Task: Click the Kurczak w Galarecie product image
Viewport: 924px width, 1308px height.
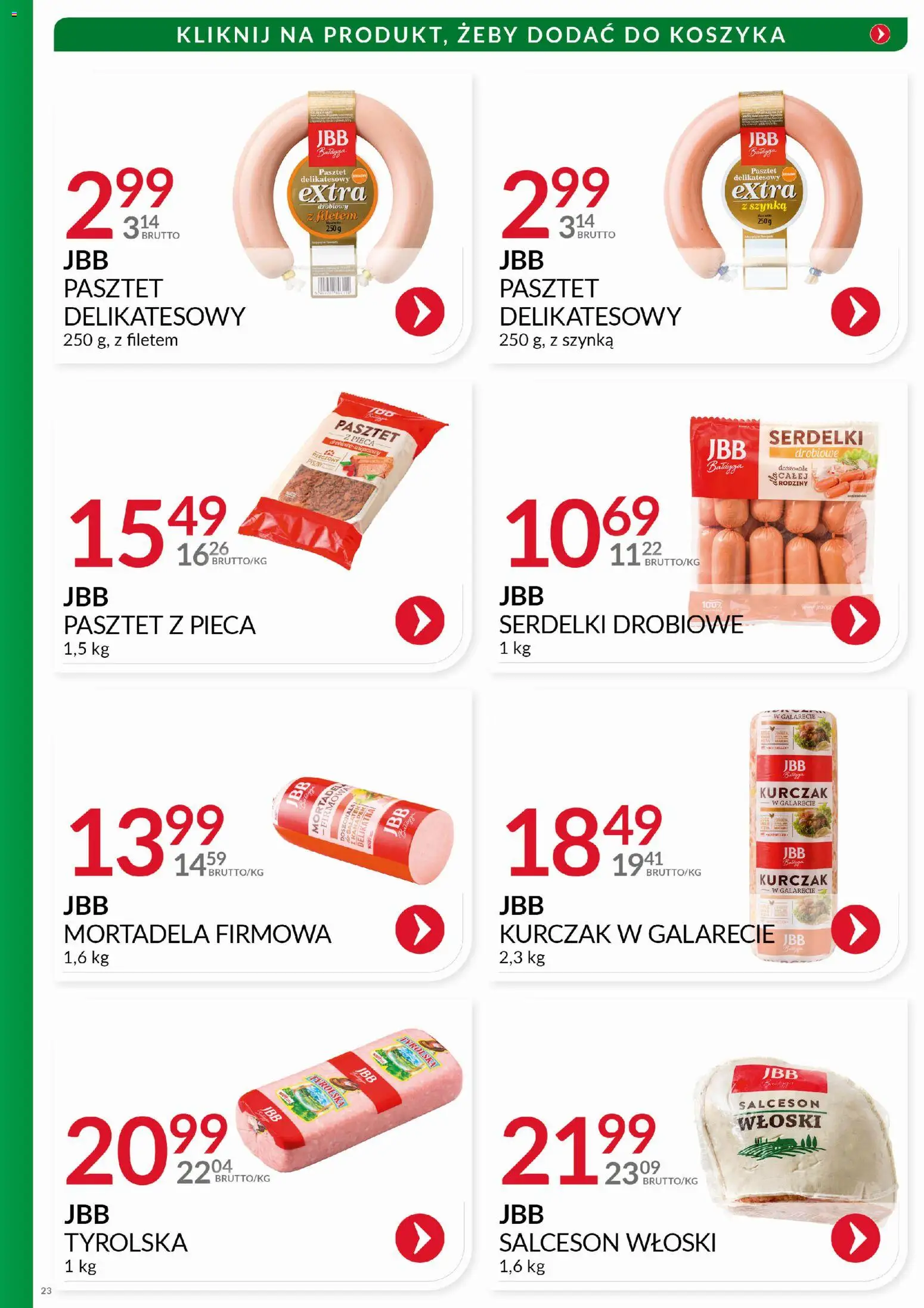Action: tap(793, 823)
